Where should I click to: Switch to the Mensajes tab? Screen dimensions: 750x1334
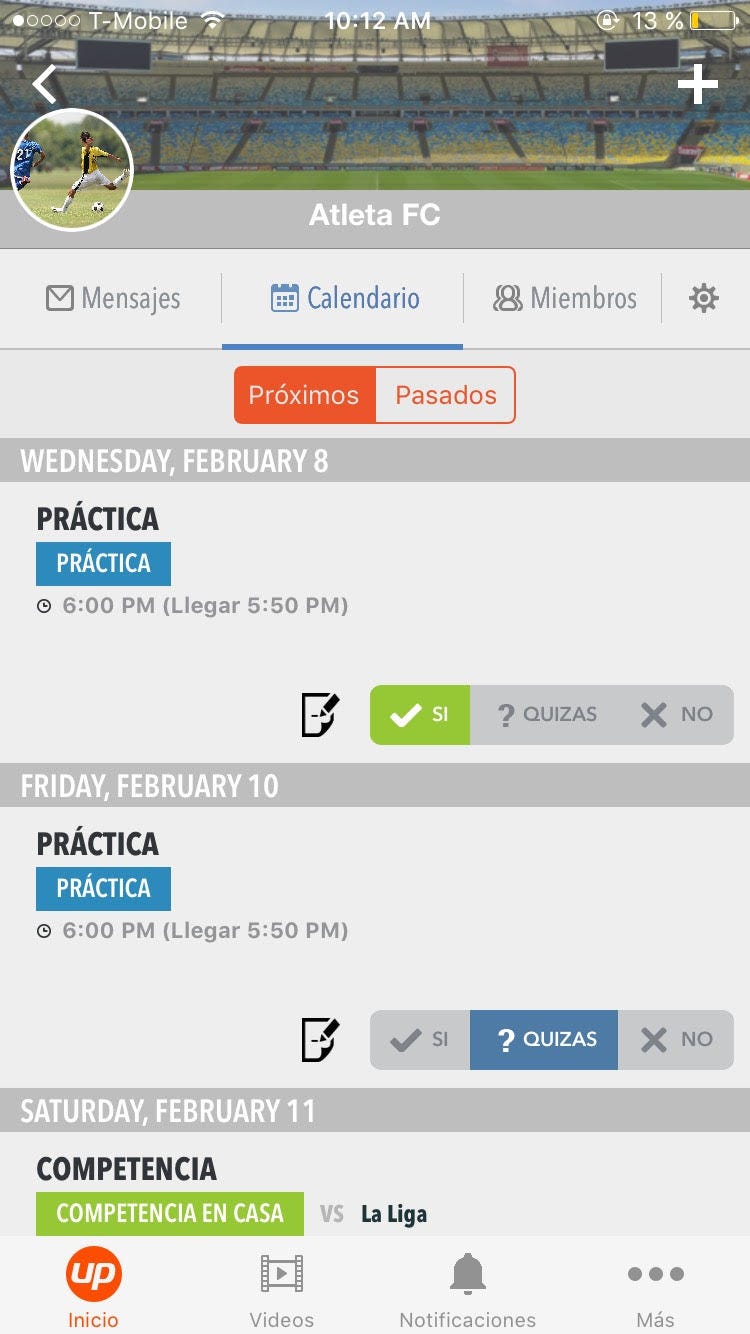pyautogui.click(x=113, y=298)
